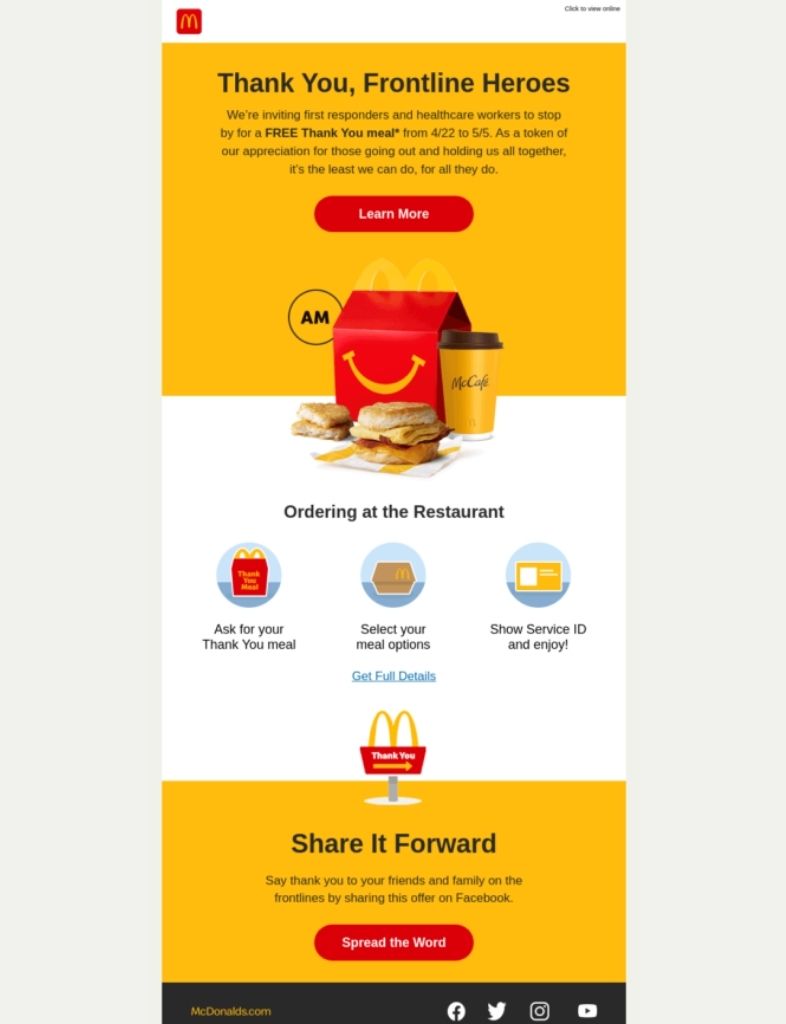Open the Facebook icon in the footer
Screen dimensions: 786x1024
(x=456, y=1011)
